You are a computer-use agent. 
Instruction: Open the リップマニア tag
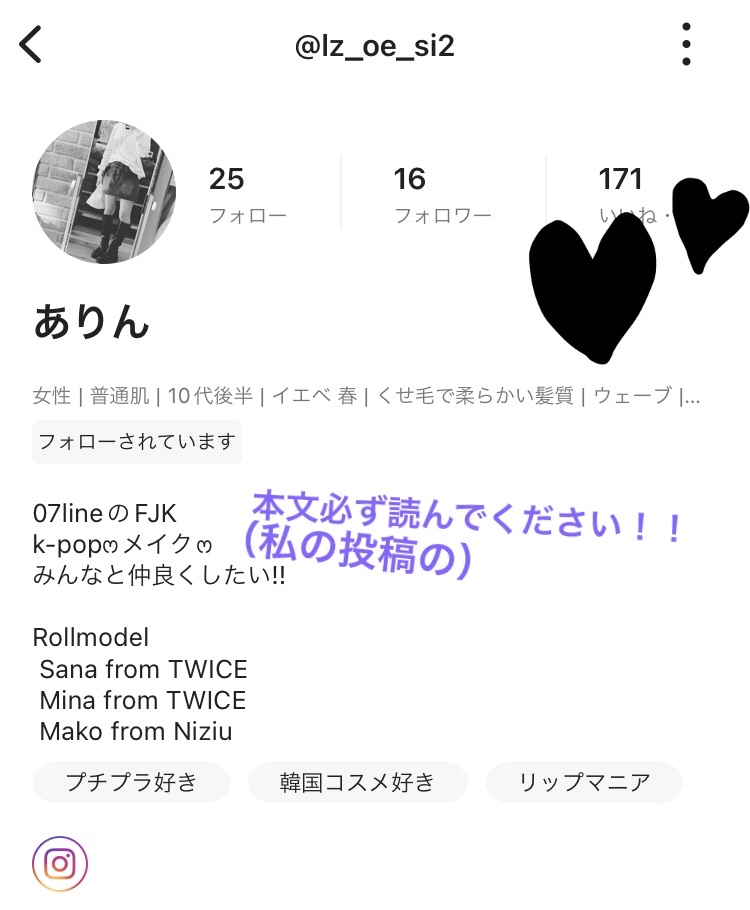point(584,783)
